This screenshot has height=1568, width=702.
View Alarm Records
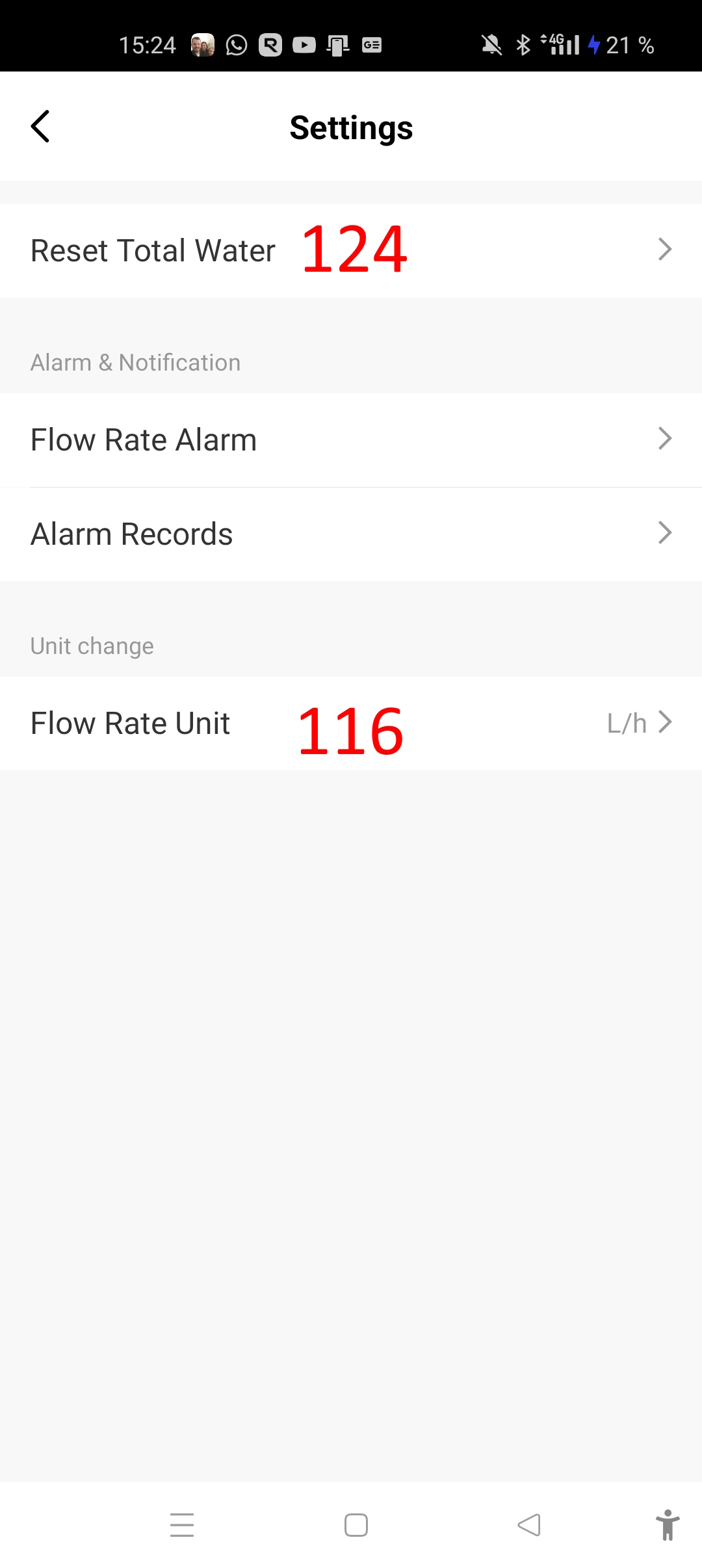(351, 534)
